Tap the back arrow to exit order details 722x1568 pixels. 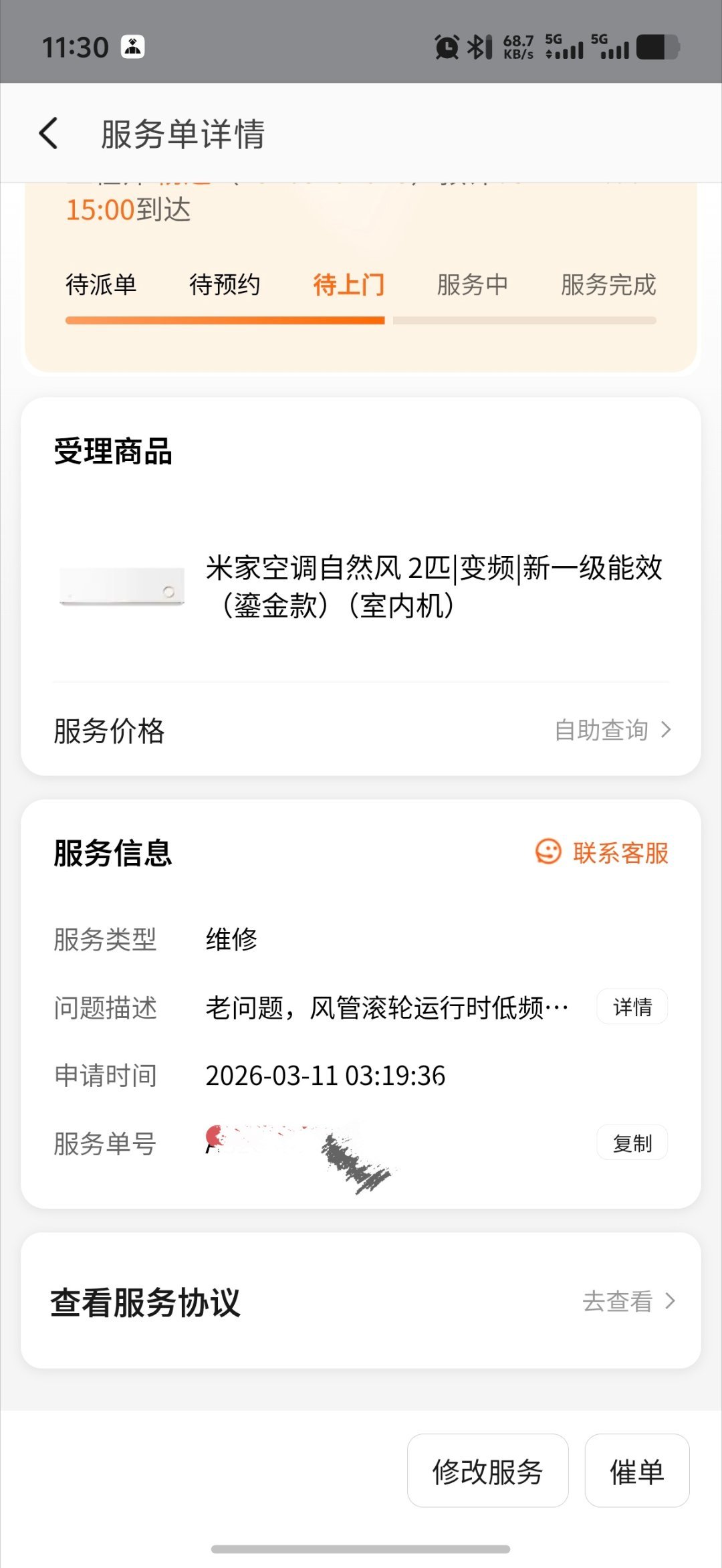(x=48, y=134)
